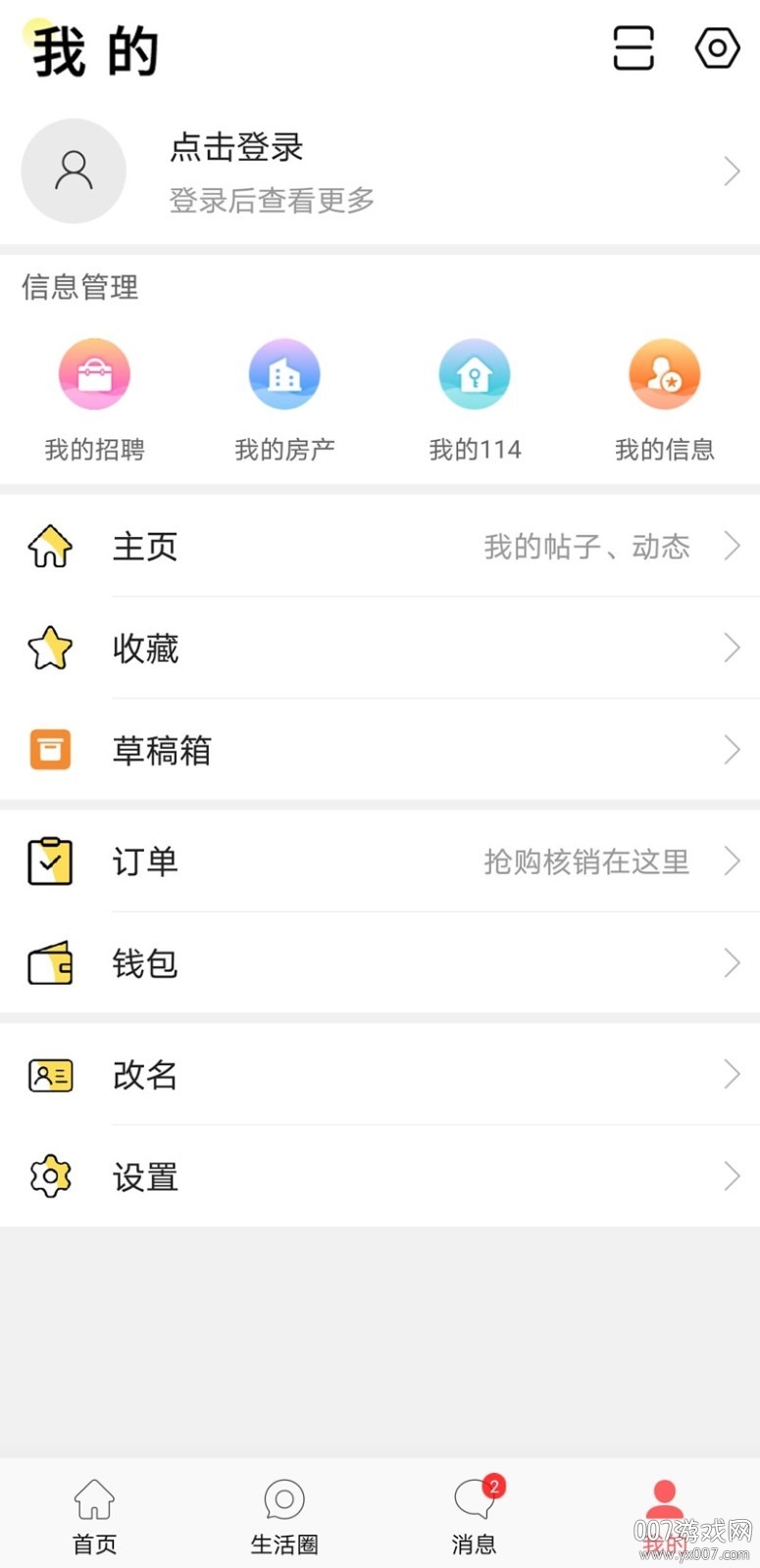Expand the 订单 row via its chevron
The width and height of the screenshot is (760, 1568).
(732, 861)
